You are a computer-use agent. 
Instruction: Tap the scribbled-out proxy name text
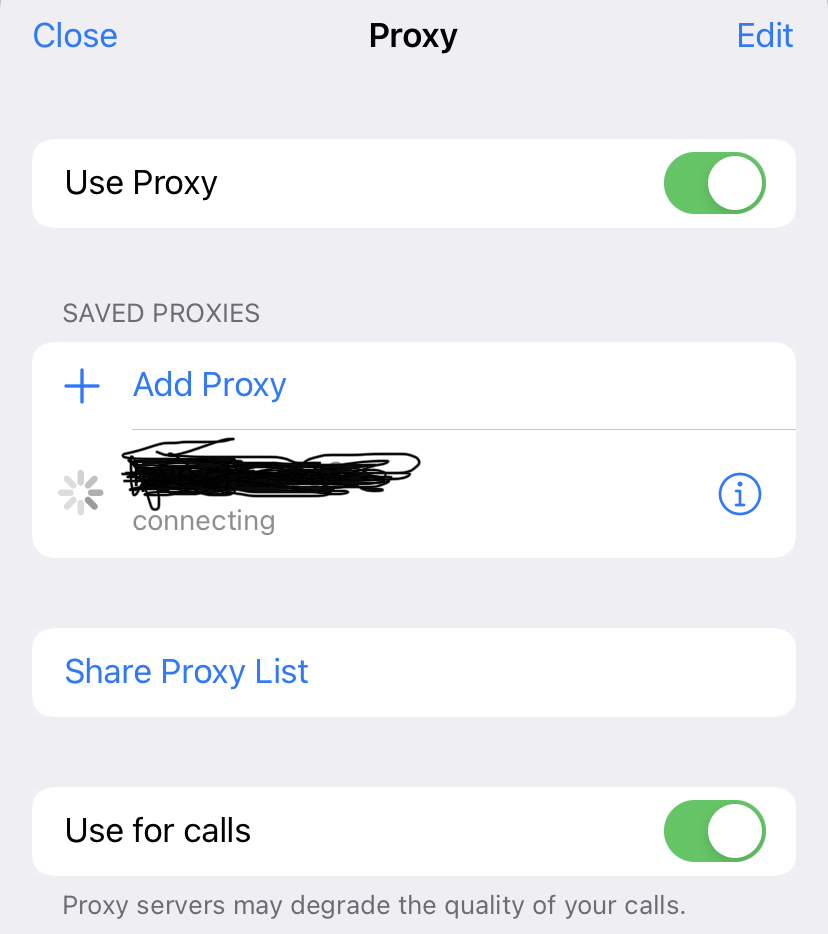(x=270, y=470)
